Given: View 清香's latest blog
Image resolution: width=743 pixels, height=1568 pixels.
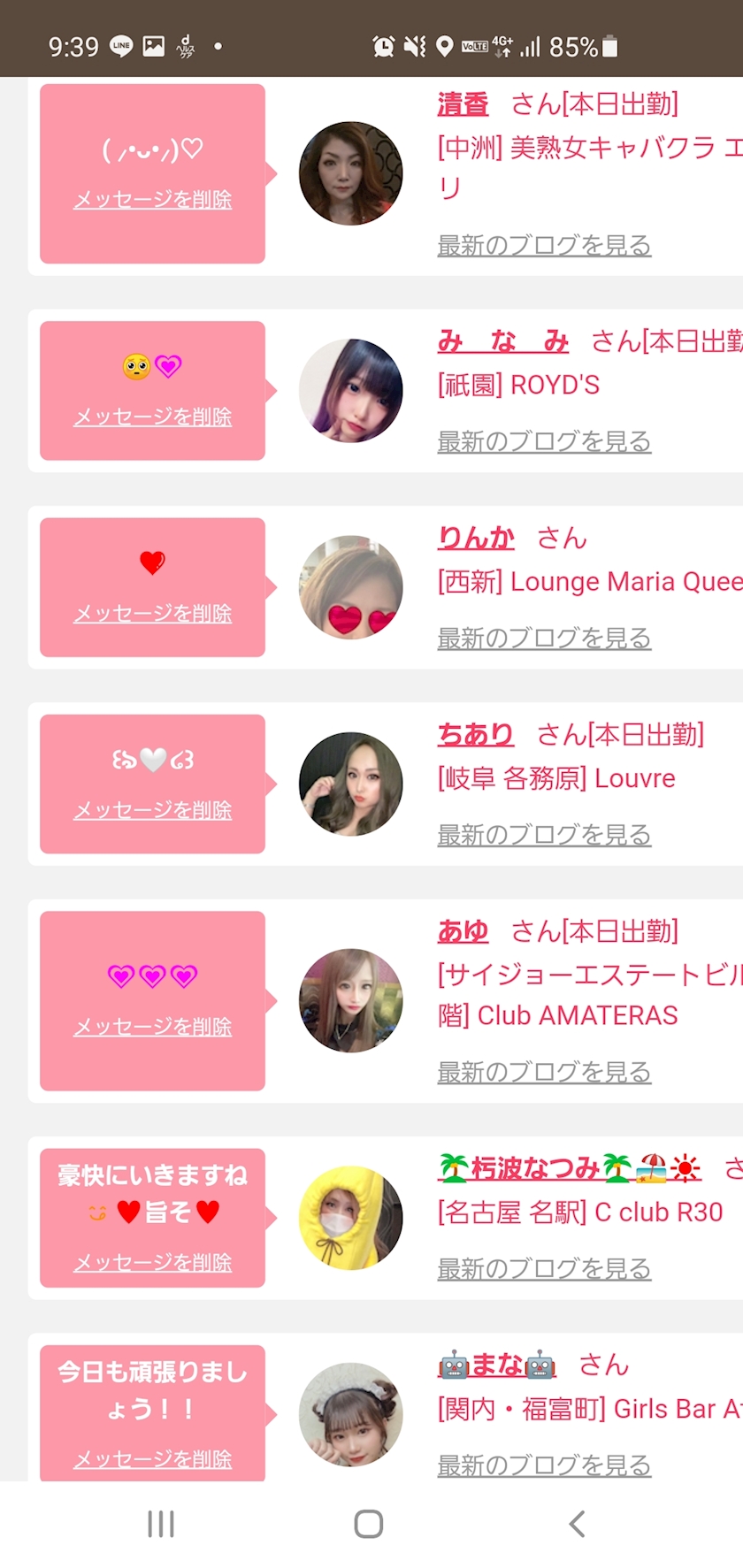Looking at the screenshot, I should [544, 245].
